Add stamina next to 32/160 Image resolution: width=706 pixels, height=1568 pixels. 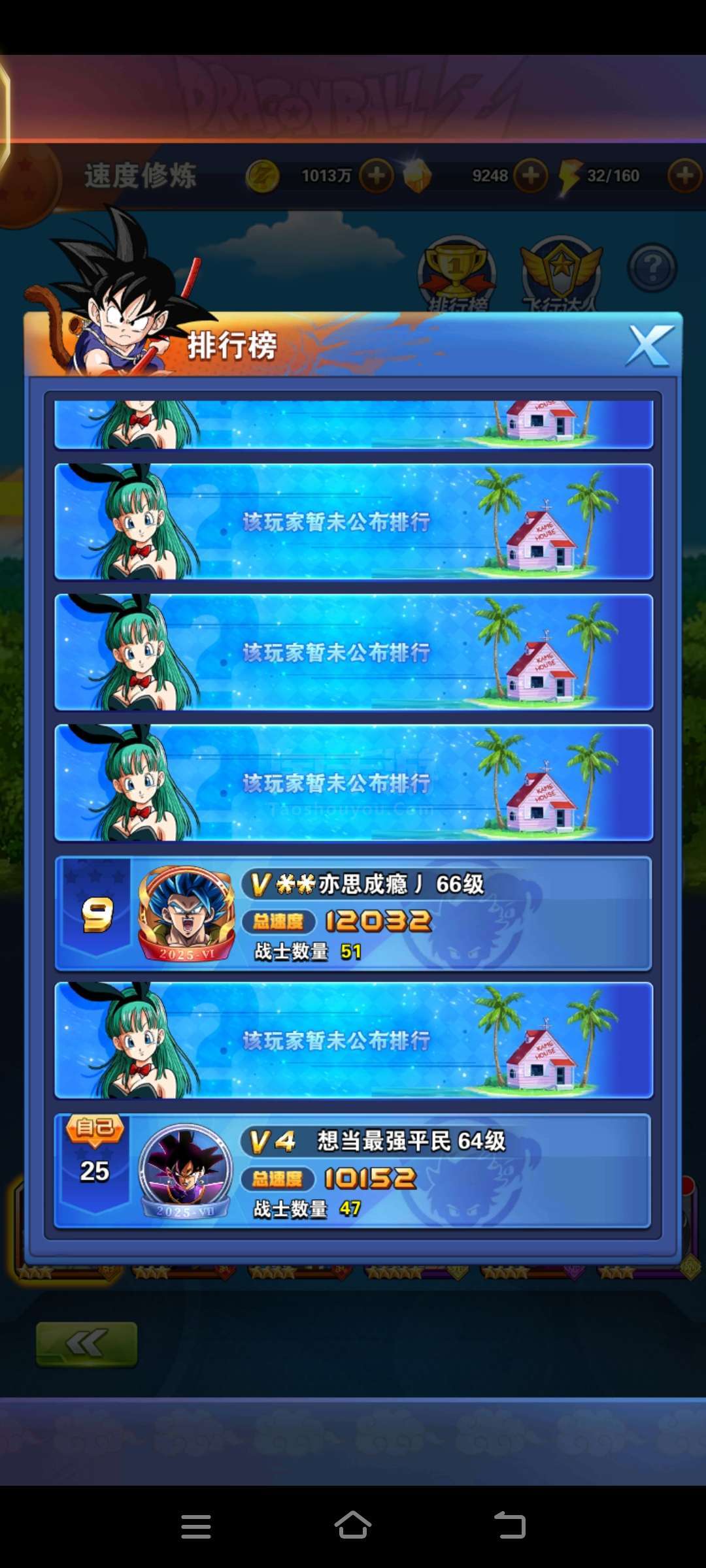pyautogui.click(x=684, y=176)
